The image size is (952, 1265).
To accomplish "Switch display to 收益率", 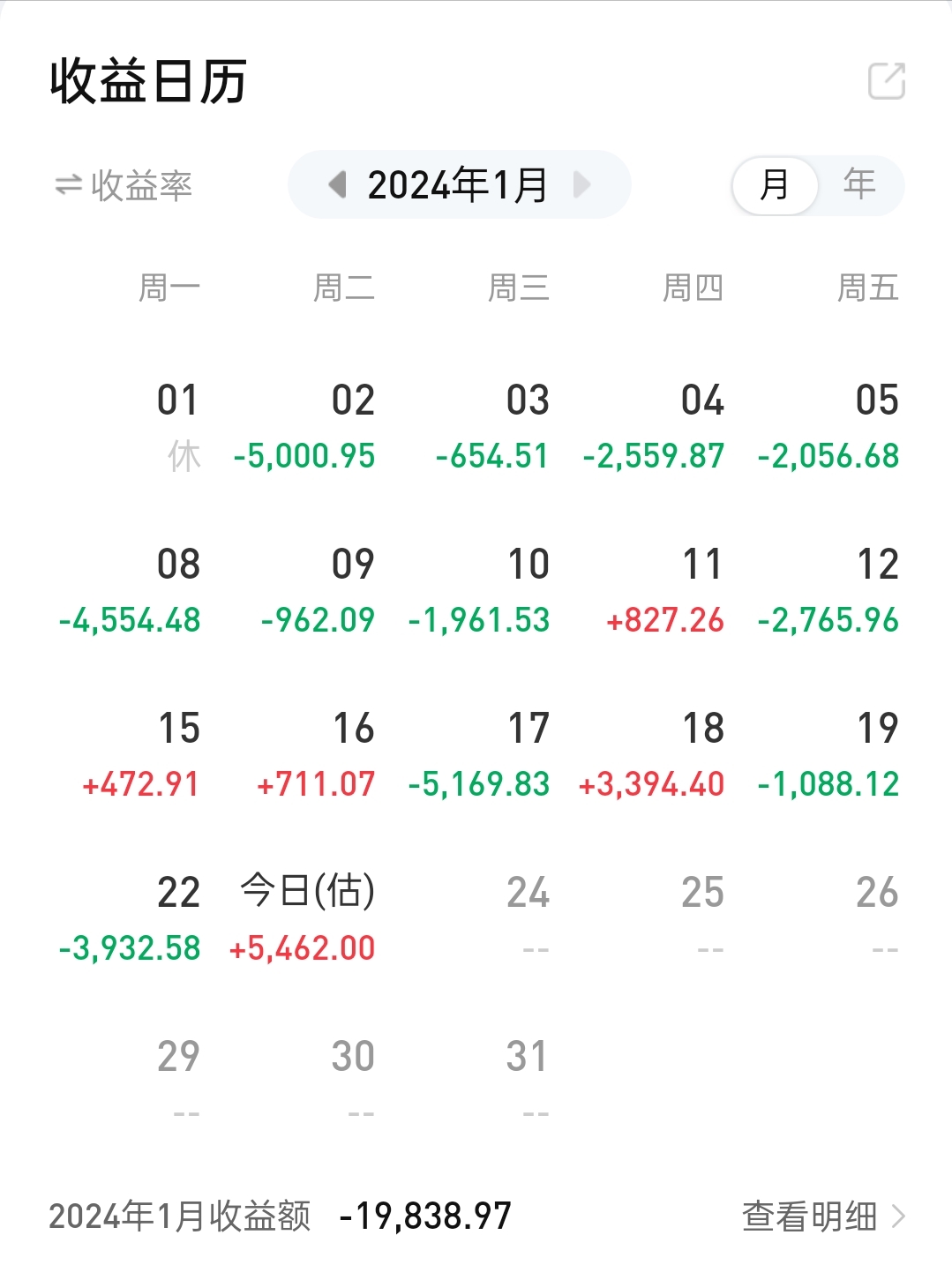I will coord(124,185).
